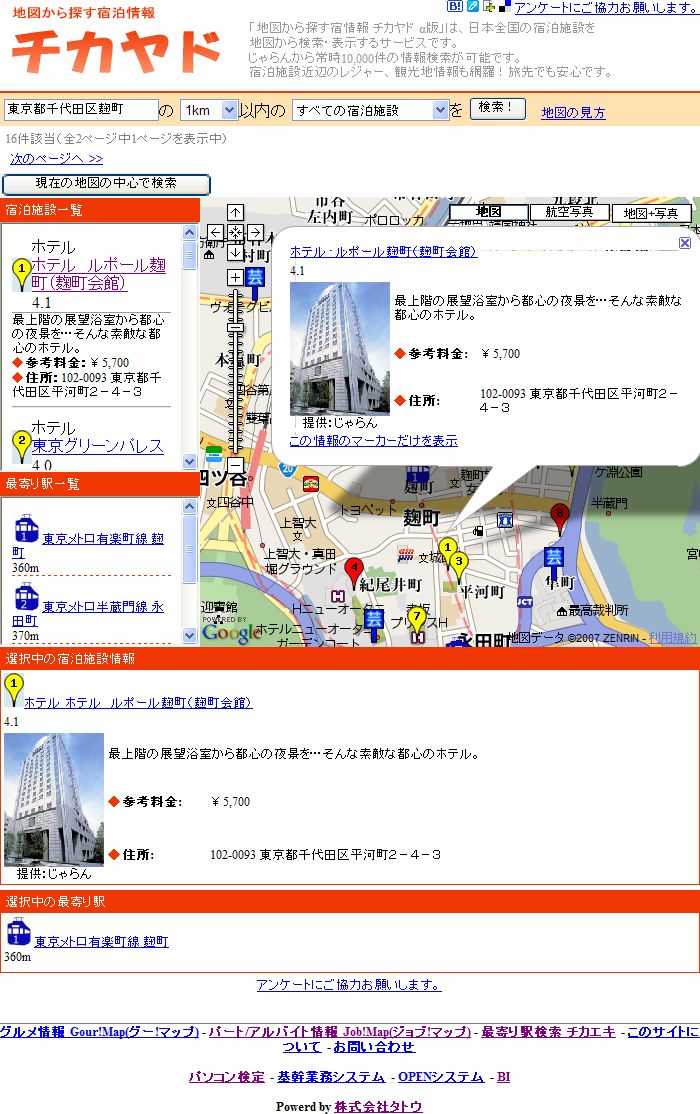
Task: Go to 次のページへ >>
Action: tap(57, 159)
